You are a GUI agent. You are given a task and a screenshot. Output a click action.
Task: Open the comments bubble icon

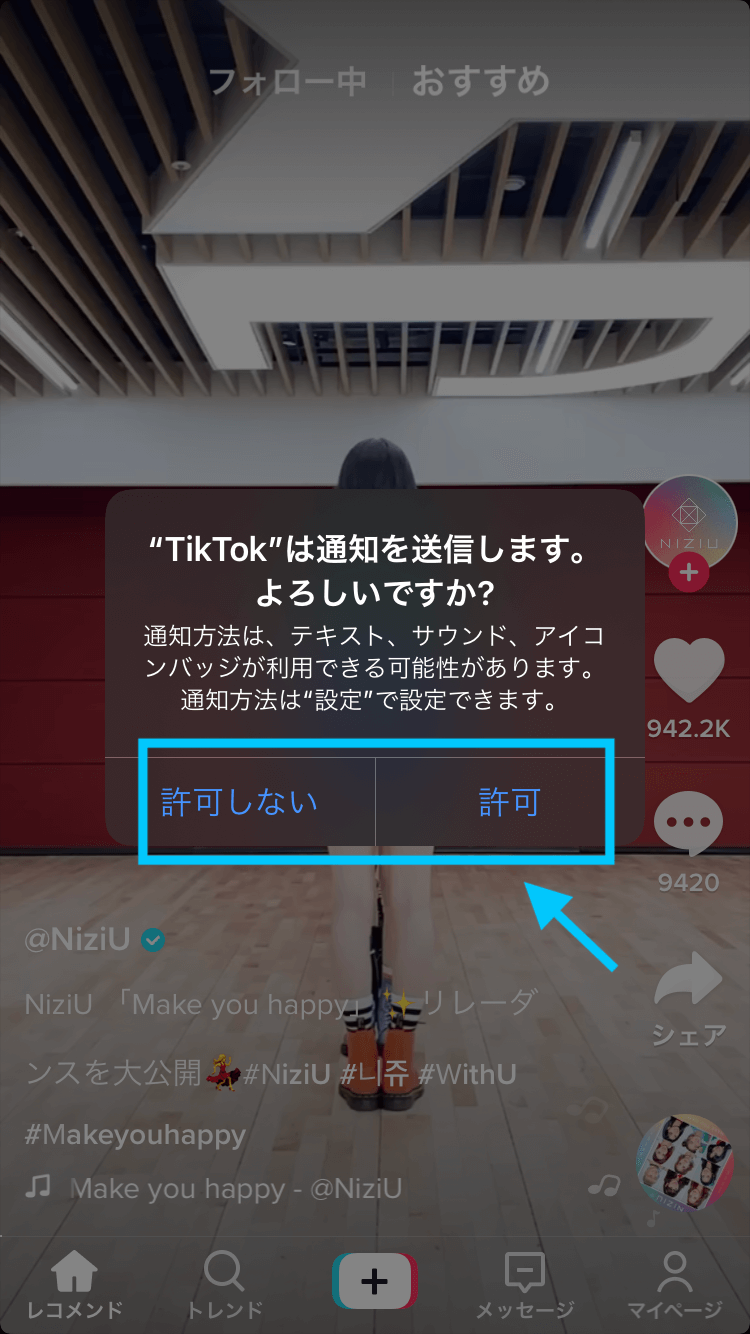pyautogui.click(x=689, y=824)
